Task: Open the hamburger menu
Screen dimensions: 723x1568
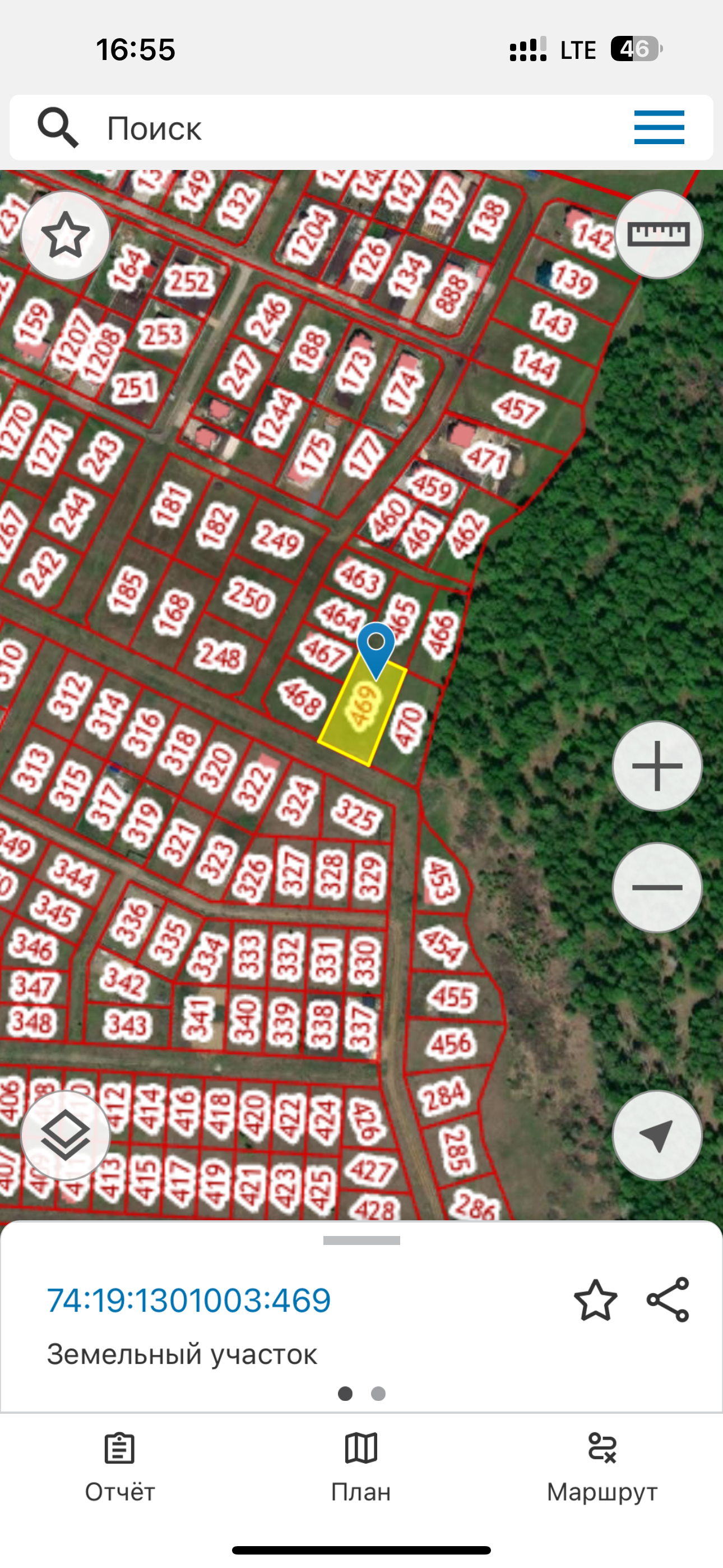Action: 659,128
